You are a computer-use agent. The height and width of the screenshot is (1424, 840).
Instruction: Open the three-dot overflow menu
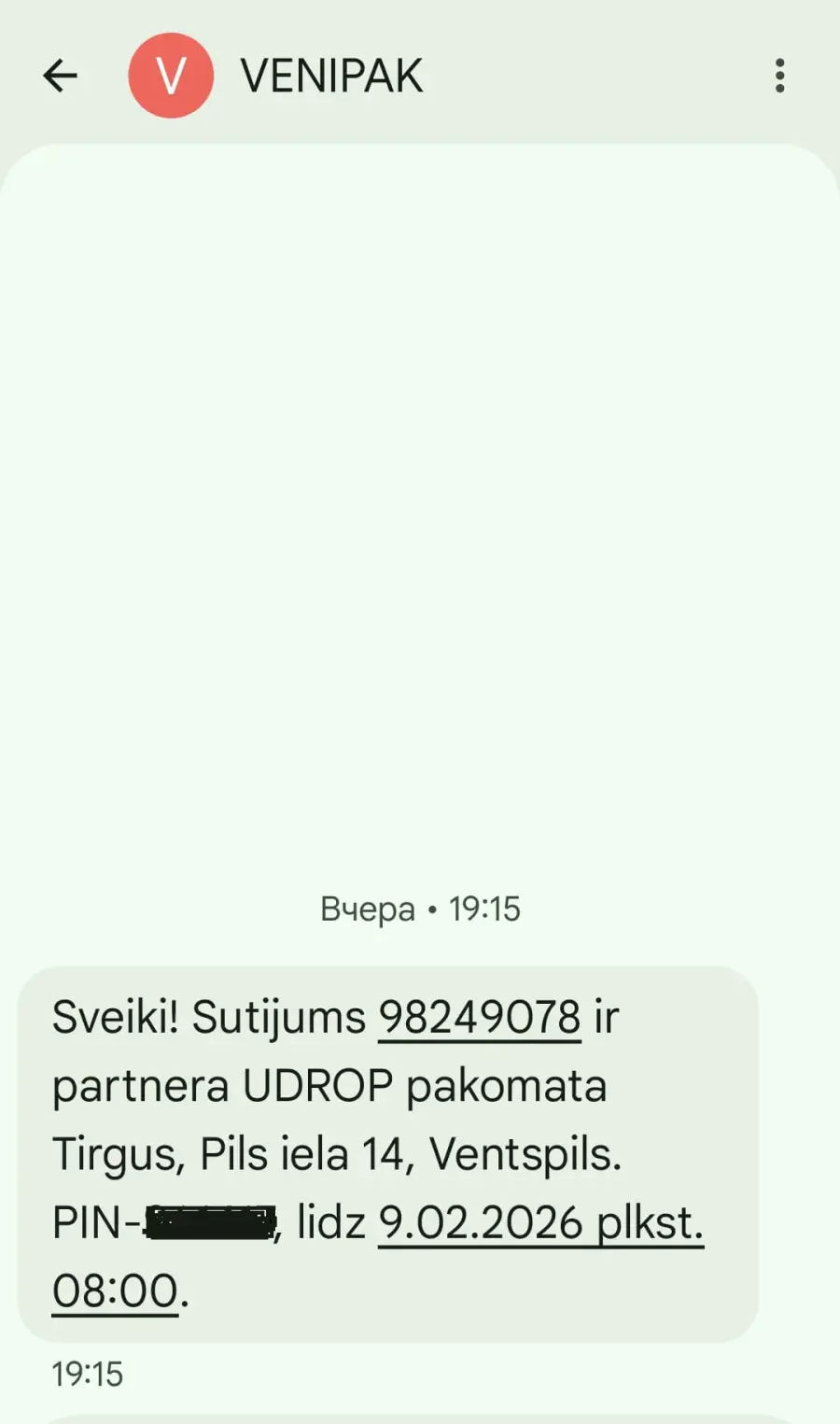pyautogui.click(x=779, y=76)
